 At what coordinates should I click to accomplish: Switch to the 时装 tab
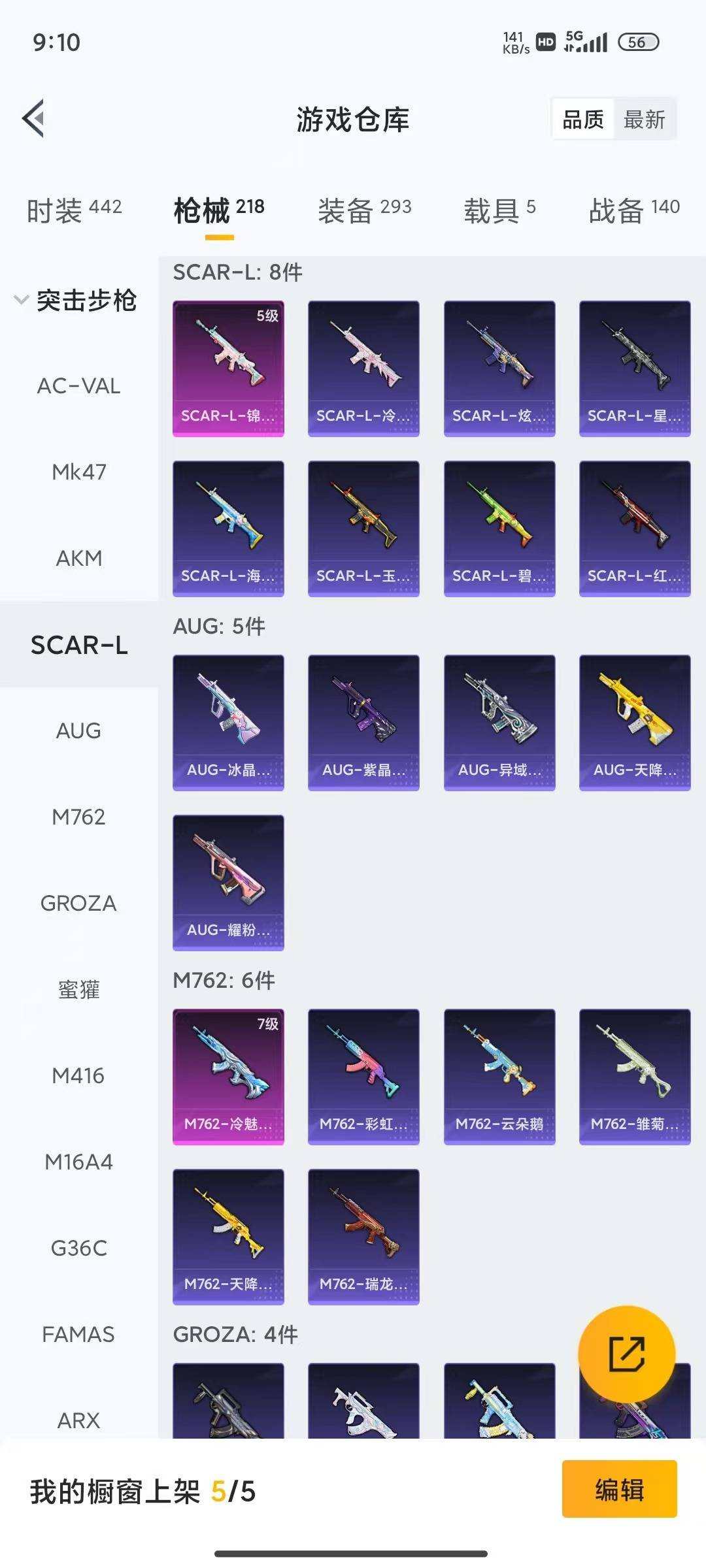[x=74, y=210]
